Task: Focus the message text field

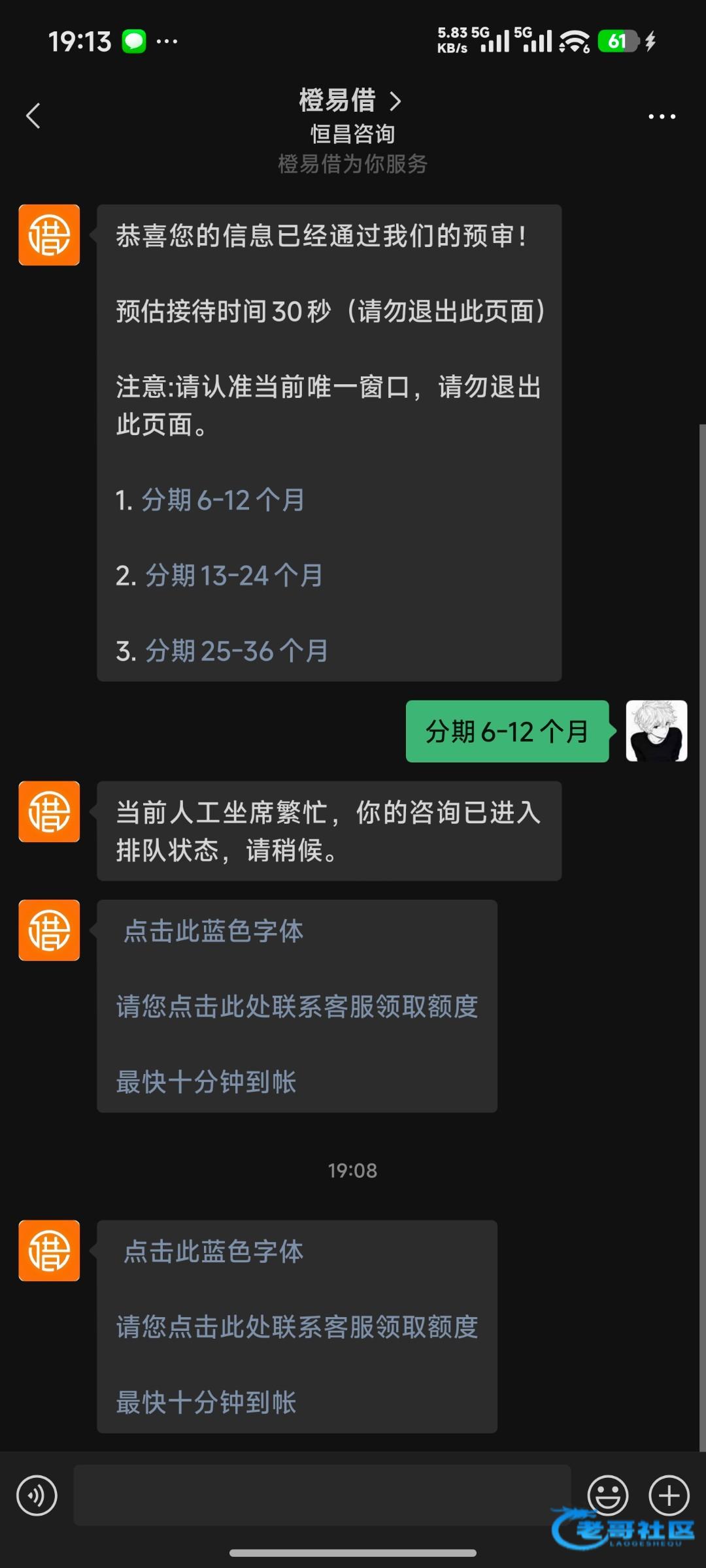Action: coord(322,1495)
